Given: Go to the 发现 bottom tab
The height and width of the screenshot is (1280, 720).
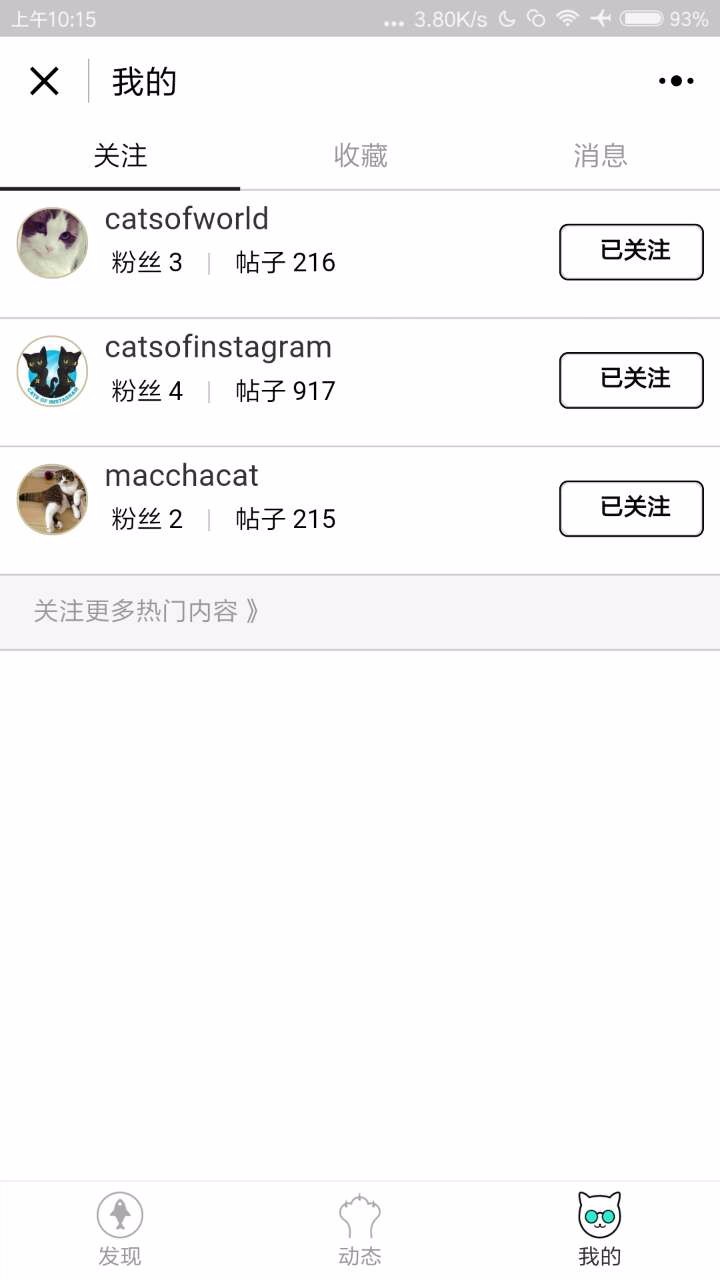Looking at the screenshot, I should click(x=120, y=1230).
